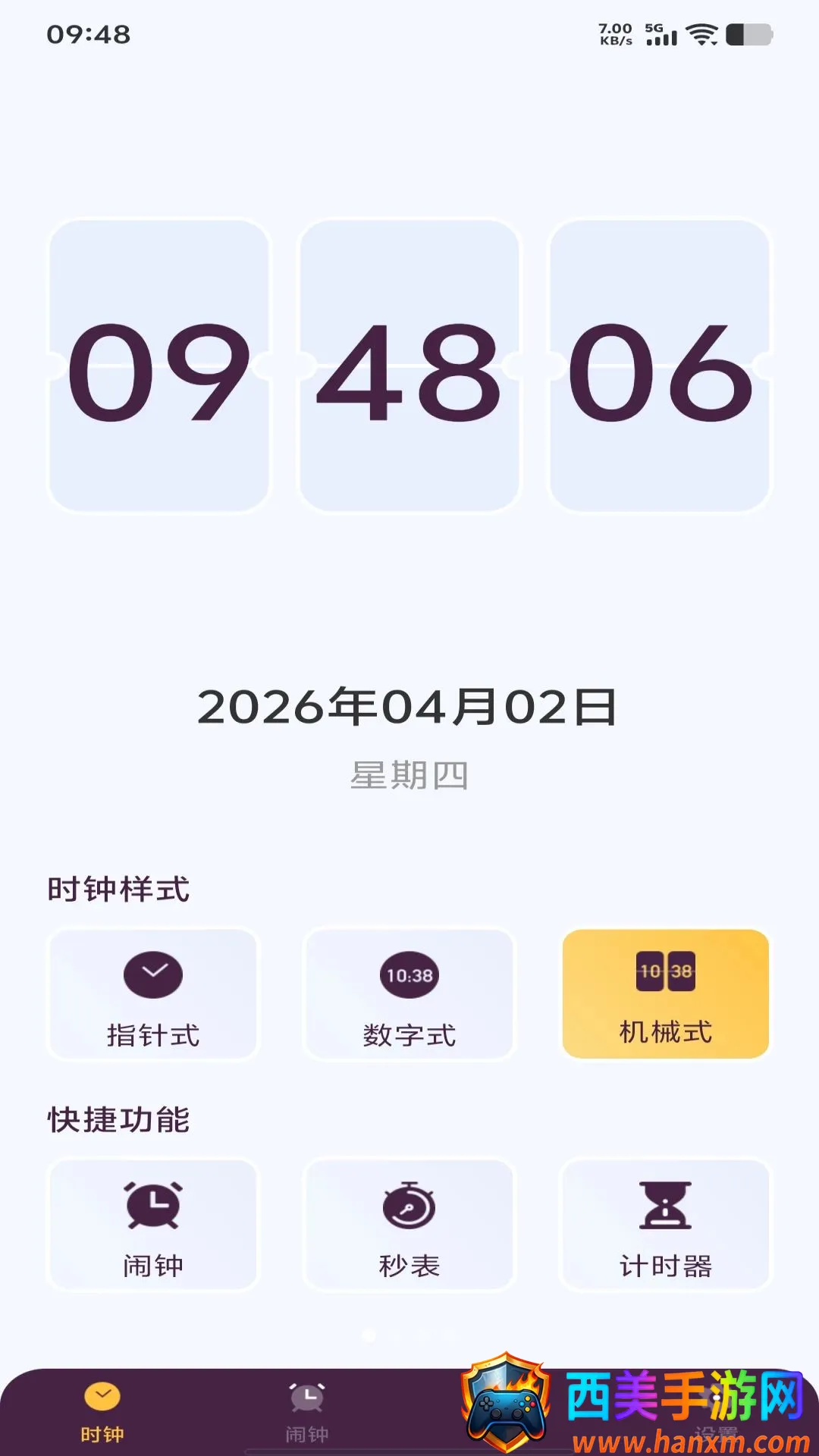Launch the 秒表 stopwatch shortcut
The width and height of the screenshot is (819, 1456).
409,1225
